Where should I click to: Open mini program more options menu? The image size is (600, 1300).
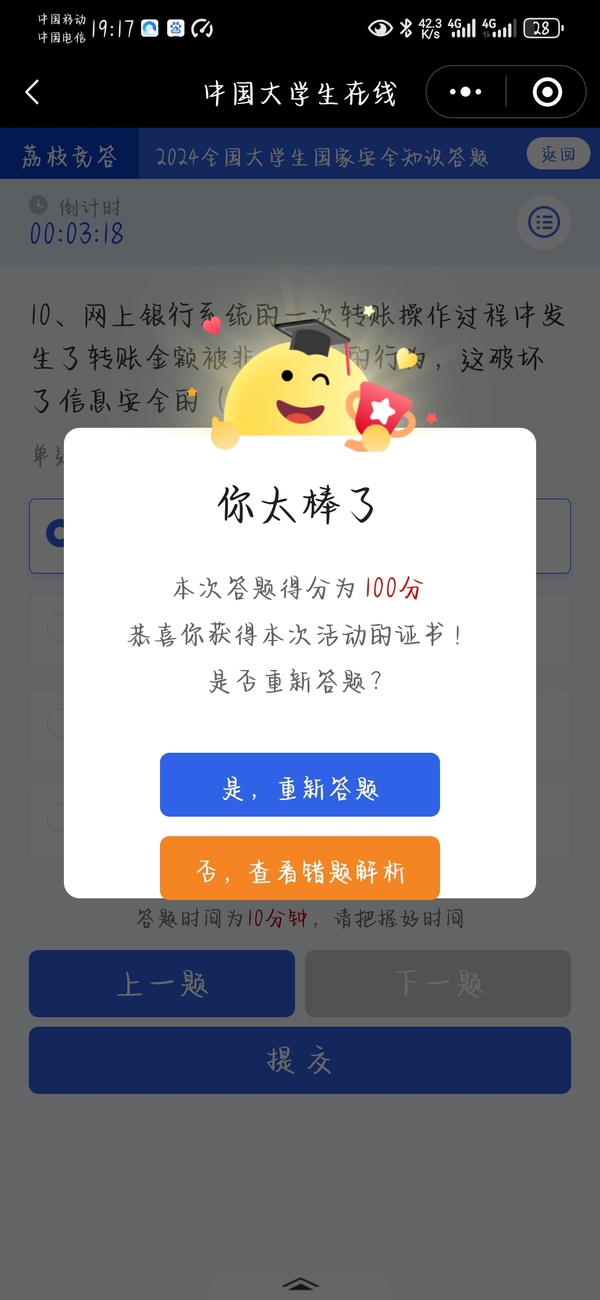pos(466,93)
